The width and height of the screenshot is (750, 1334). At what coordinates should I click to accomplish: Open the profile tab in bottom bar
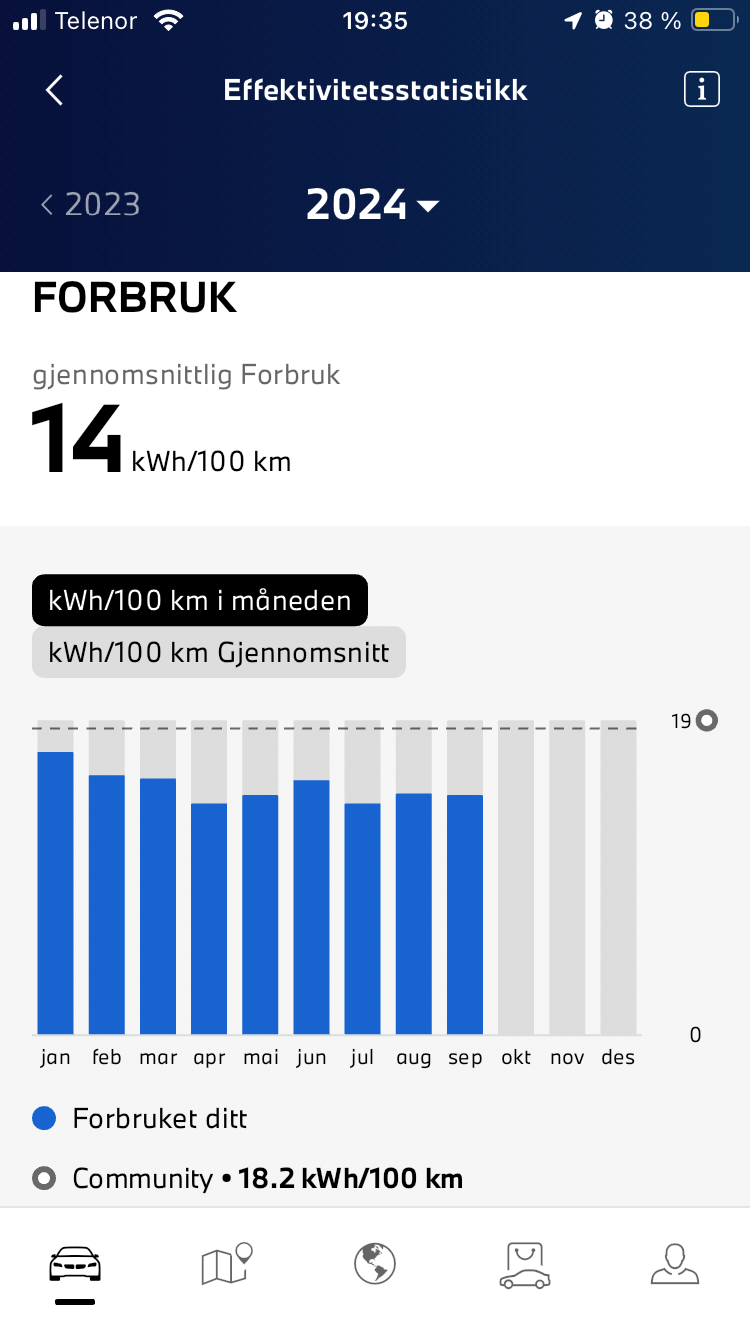(x=675, y=1264)
